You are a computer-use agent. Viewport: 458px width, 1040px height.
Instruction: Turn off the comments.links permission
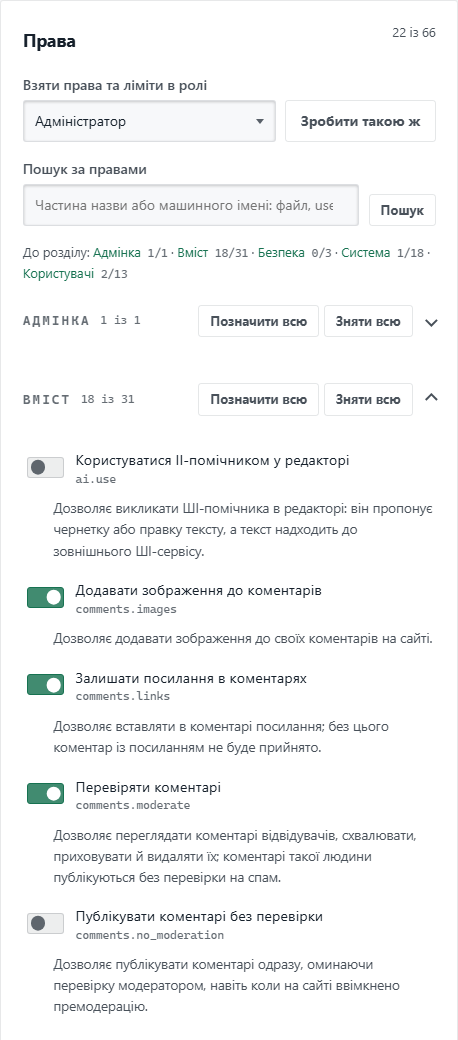tap(46, 684)
